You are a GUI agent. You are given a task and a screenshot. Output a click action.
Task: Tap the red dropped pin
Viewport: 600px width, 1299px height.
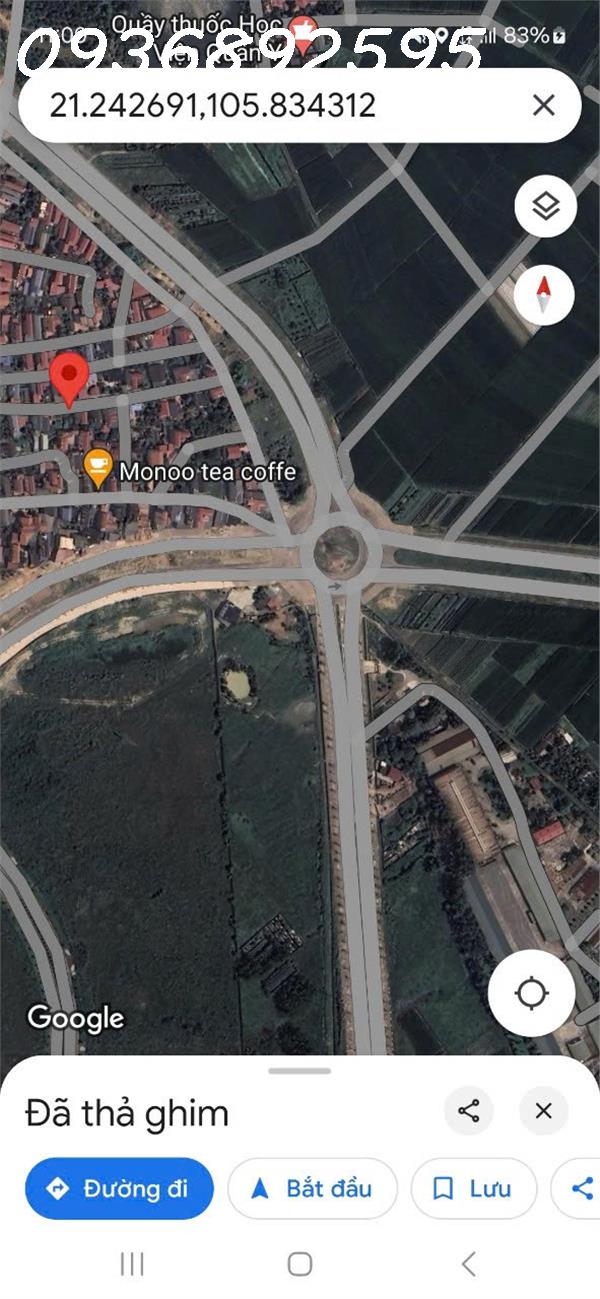69,378
